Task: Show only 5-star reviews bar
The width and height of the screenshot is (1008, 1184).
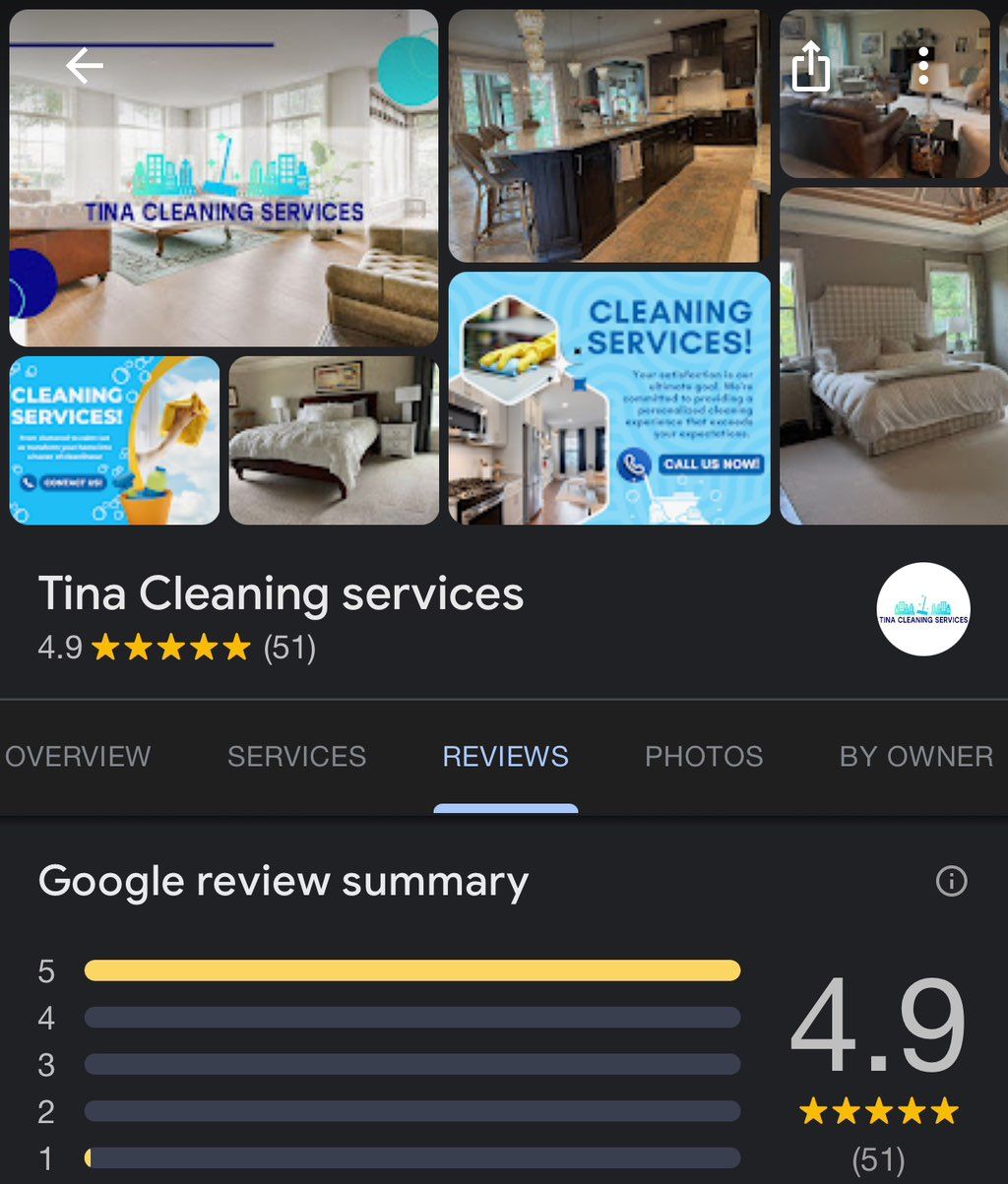Action: tap(411, 971)
